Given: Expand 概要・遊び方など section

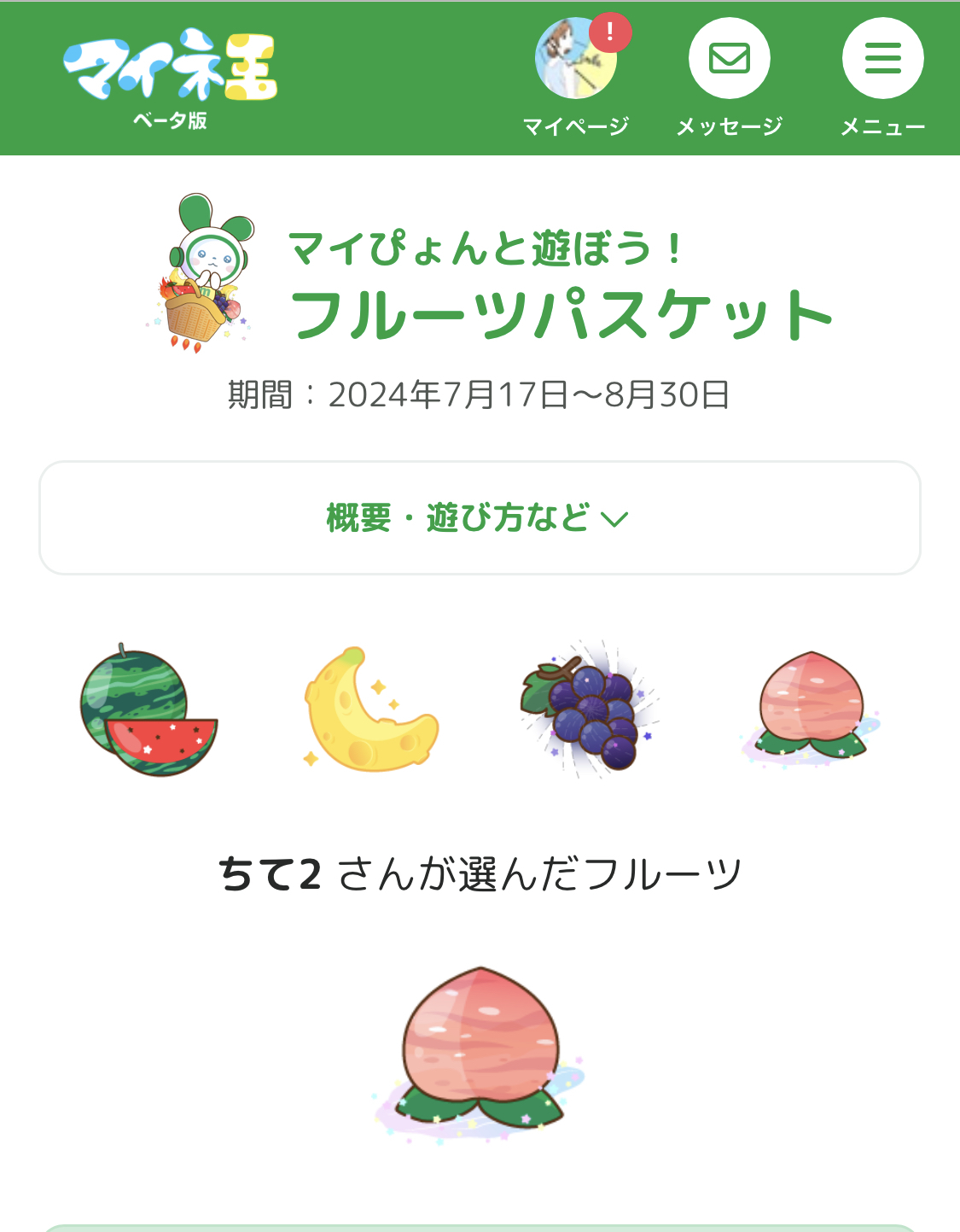Looking at the screenshot, I should [480, 518].
